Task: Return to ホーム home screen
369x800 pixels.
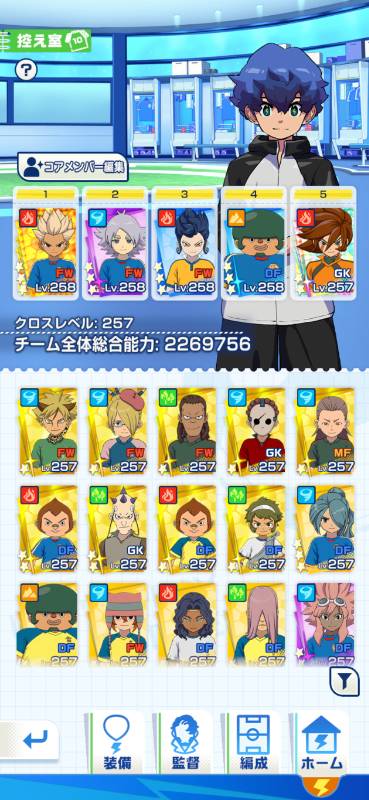Action: 322,742
